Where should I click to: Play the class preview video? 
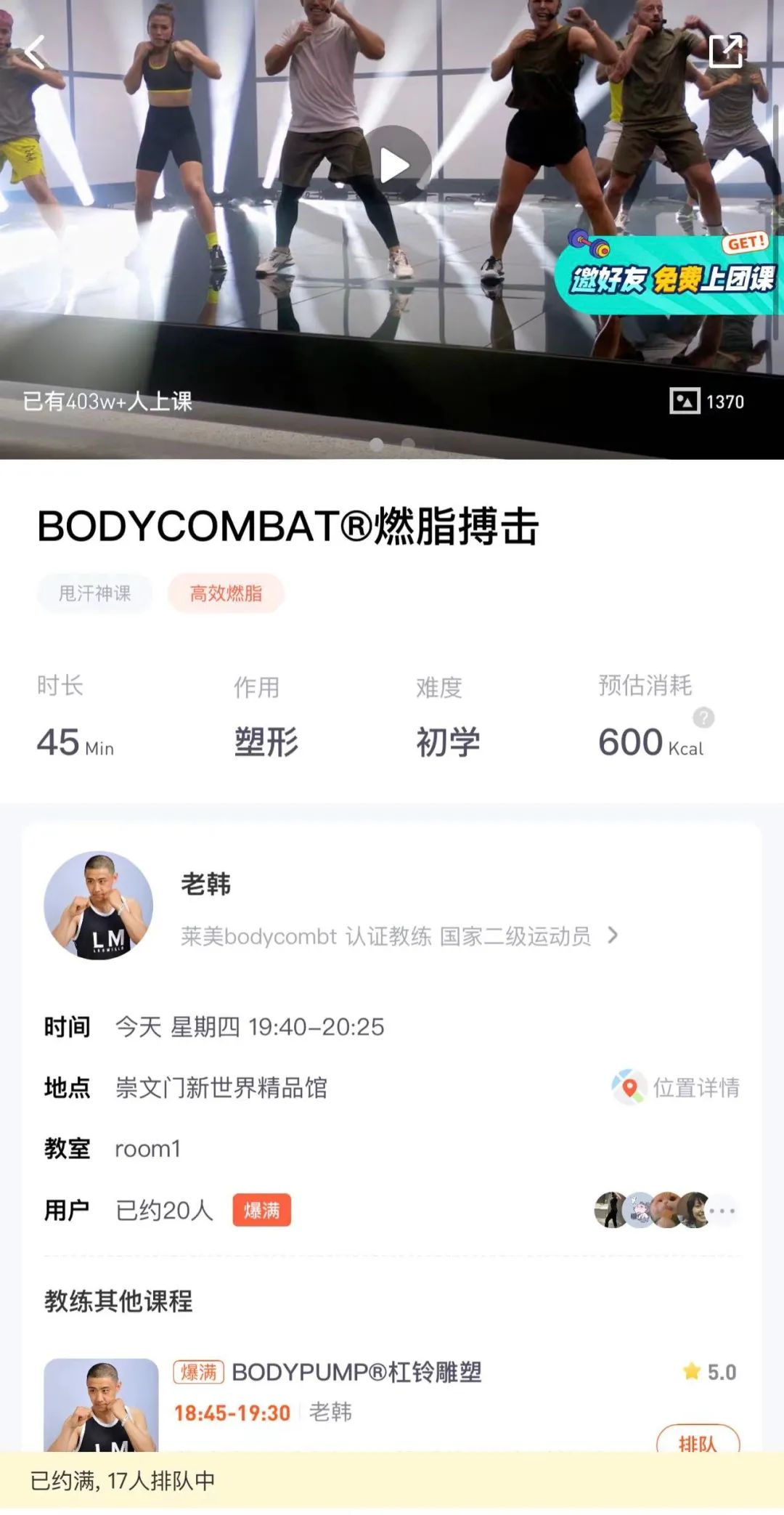(394, 165)
